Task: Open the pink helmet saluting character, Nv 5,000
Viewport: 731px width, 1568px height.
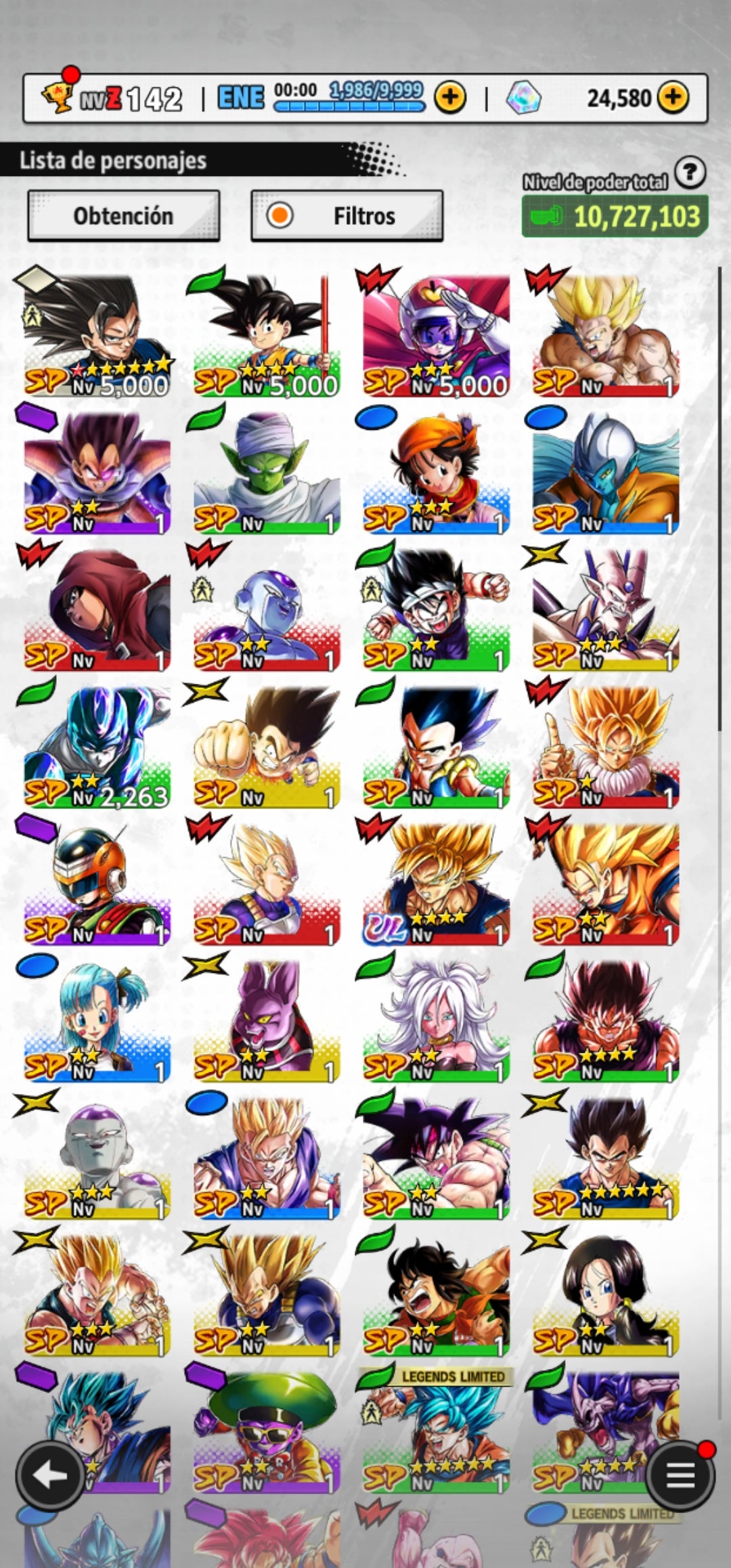Action: click(x=436, y=335)
